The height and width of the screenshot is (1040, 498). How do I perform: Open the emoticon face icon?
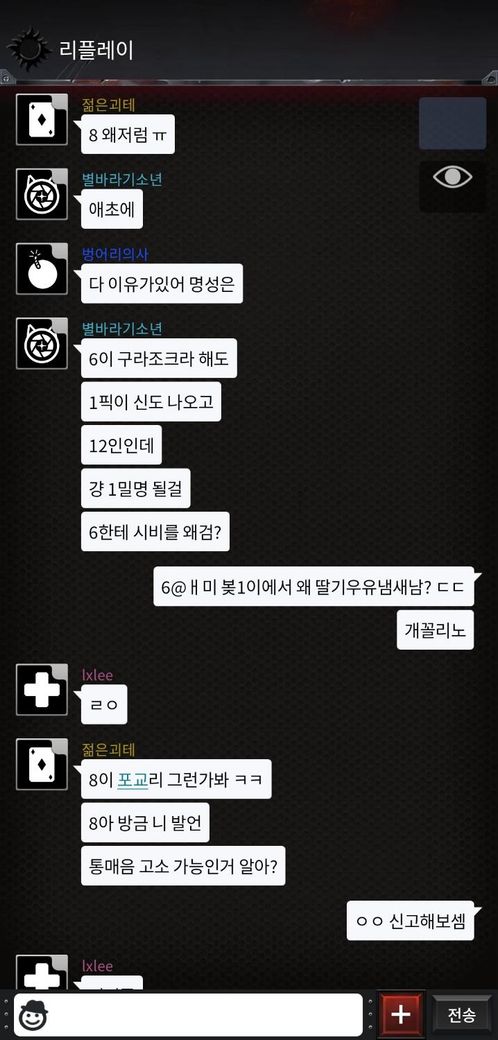click(x=33, y=1015)
